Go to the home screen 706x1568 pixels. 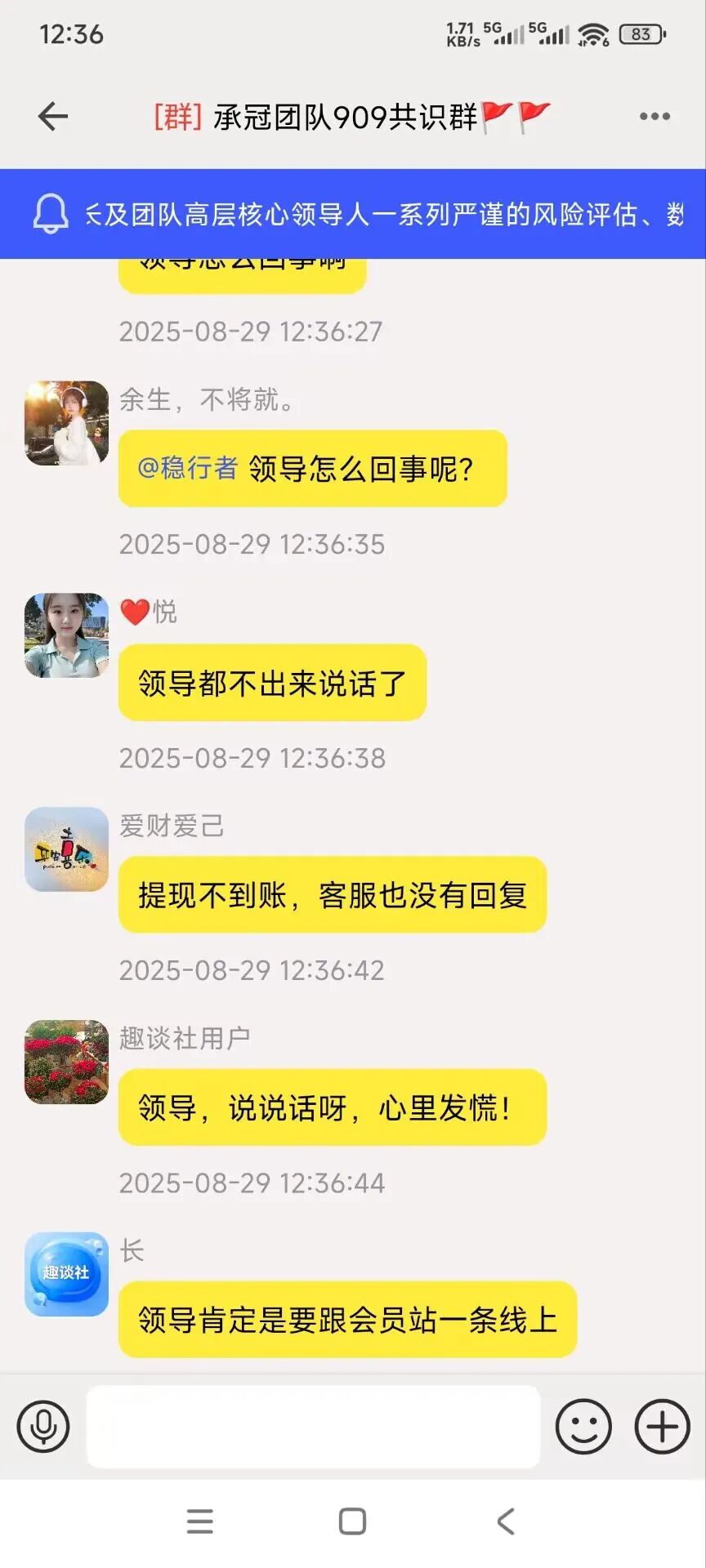[352, 1521]
